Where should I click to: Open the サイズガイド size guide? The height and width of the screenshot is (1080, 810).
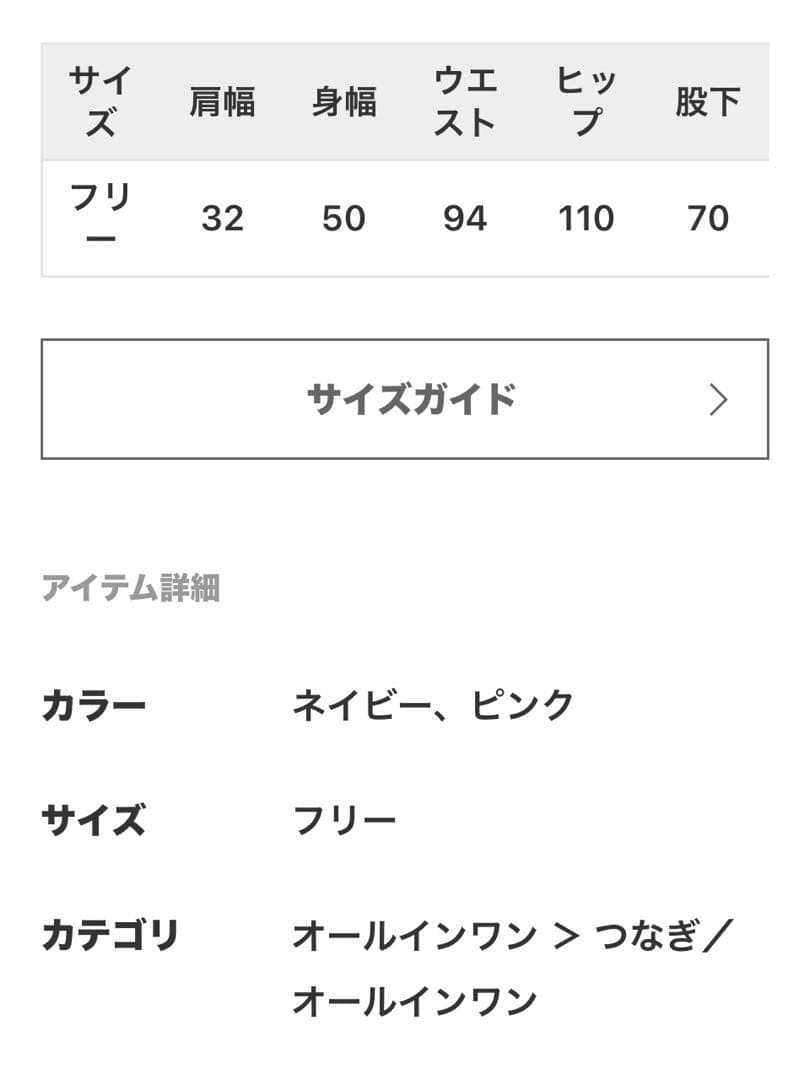click(405, 399)
